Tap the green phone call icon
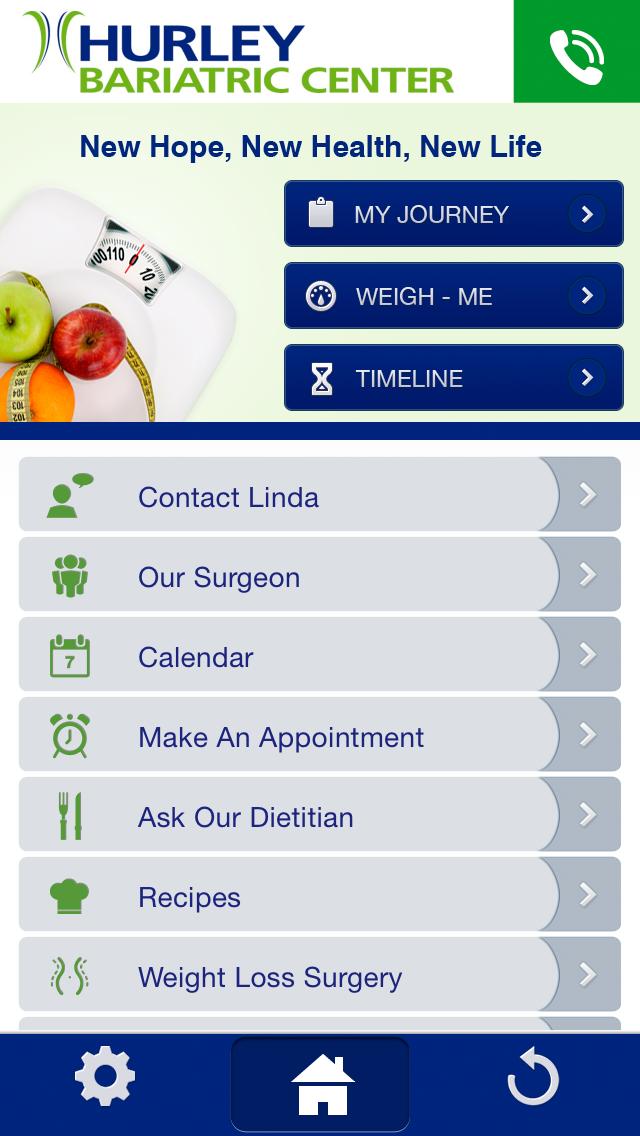This screenshot has height=1136, width=640. pyautogui.click(x=576, y=52)
